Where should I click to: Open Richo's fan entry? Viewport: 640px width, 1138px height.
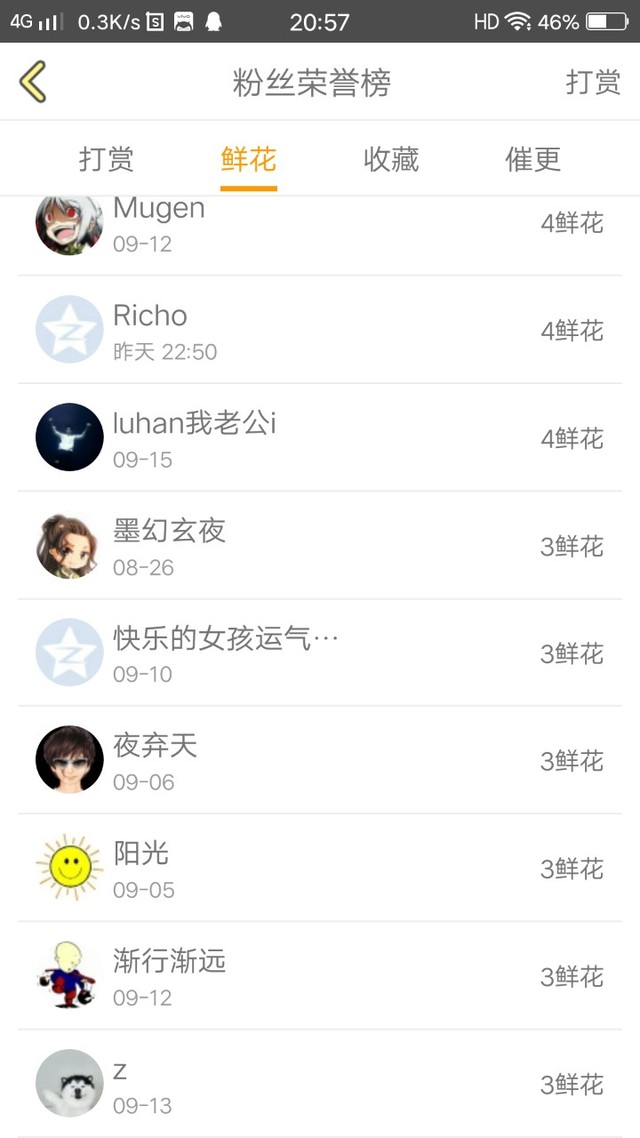tap(320, 330)
